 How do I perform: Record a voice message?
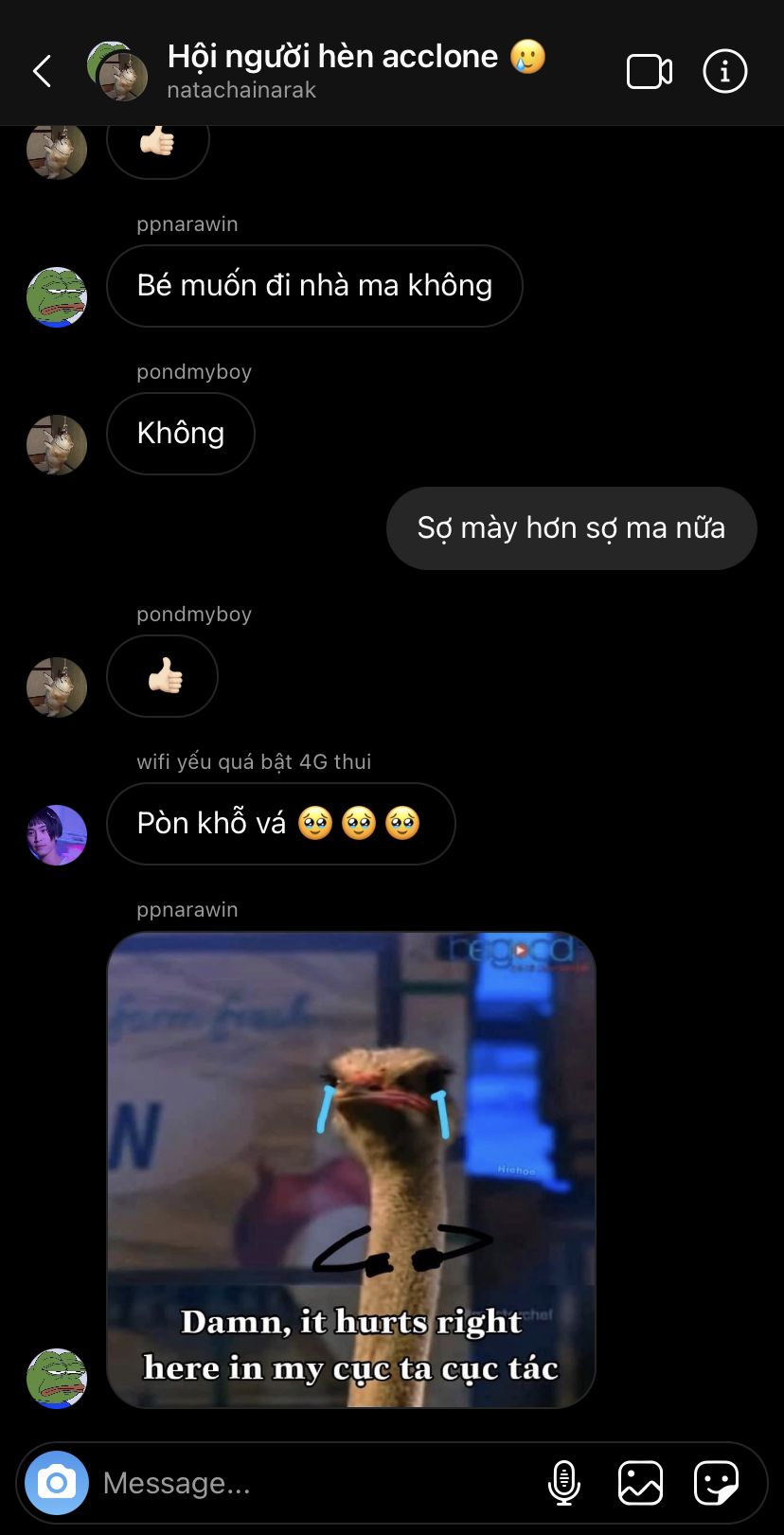point(564,1483)
